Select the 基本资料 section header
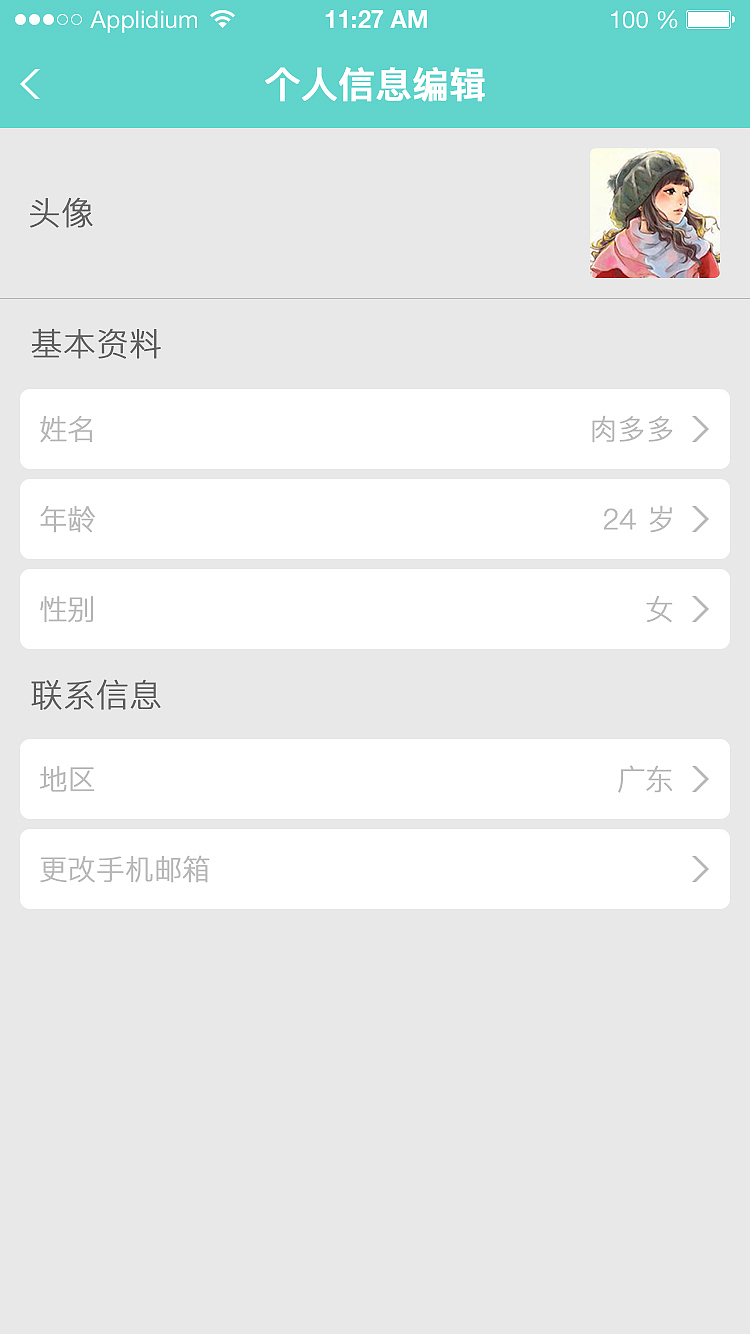The image size is (750, 1334). point(93,344)
